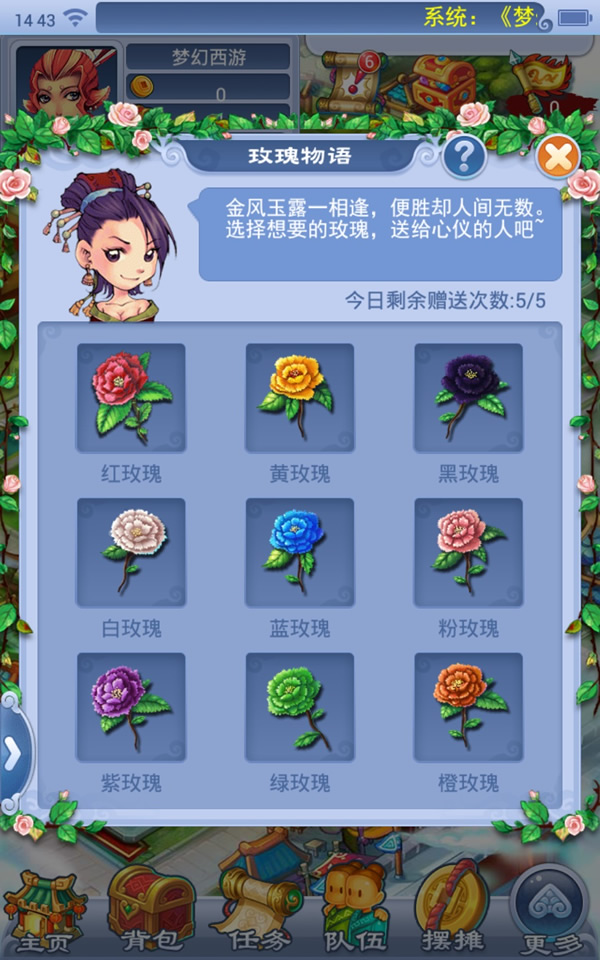
Task: Choose the 黄玫瑰 yellow rose
Action: click(x=299, y=398)
